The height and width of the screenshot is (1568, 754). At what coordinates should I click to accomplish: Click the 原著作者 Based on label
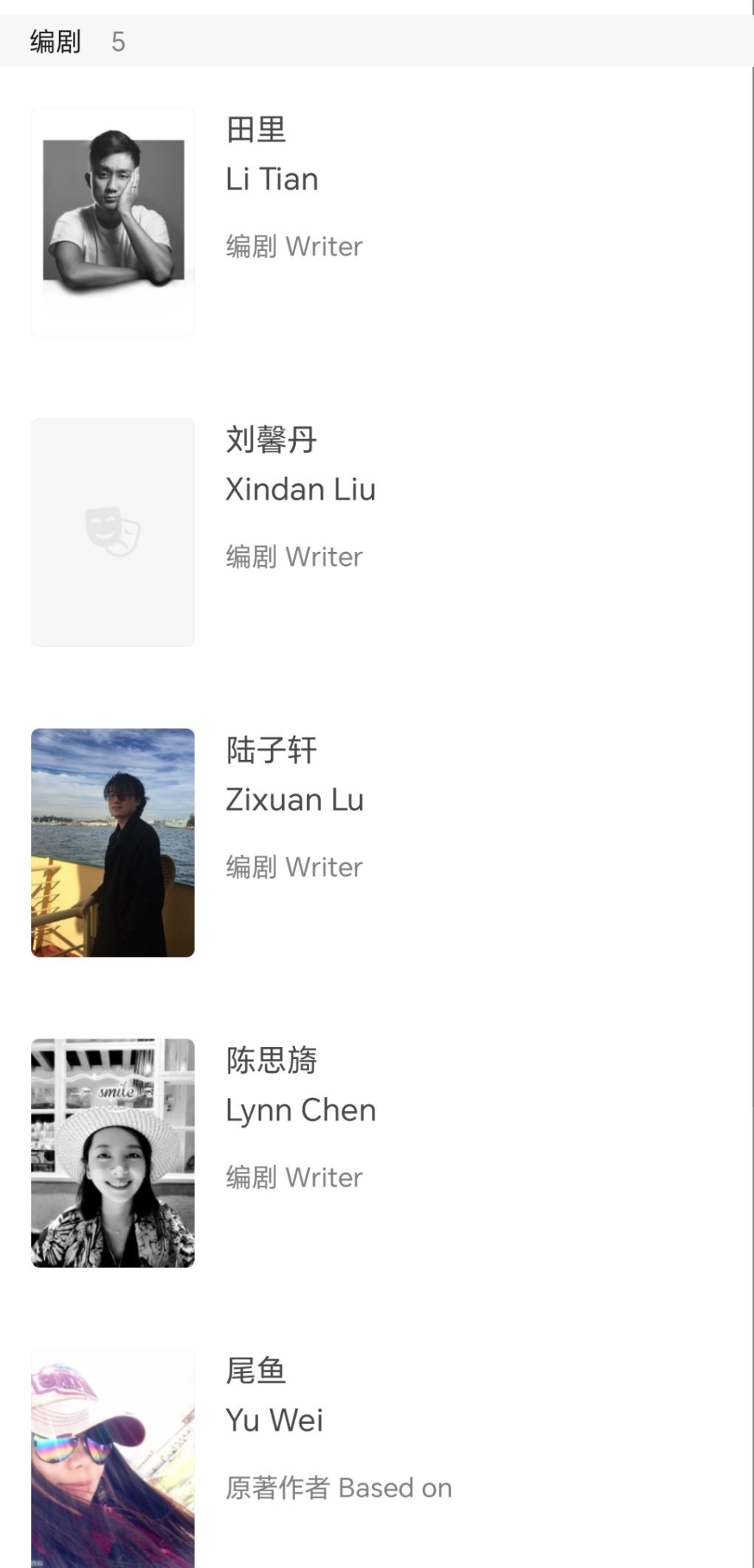tap(338, 1488)
